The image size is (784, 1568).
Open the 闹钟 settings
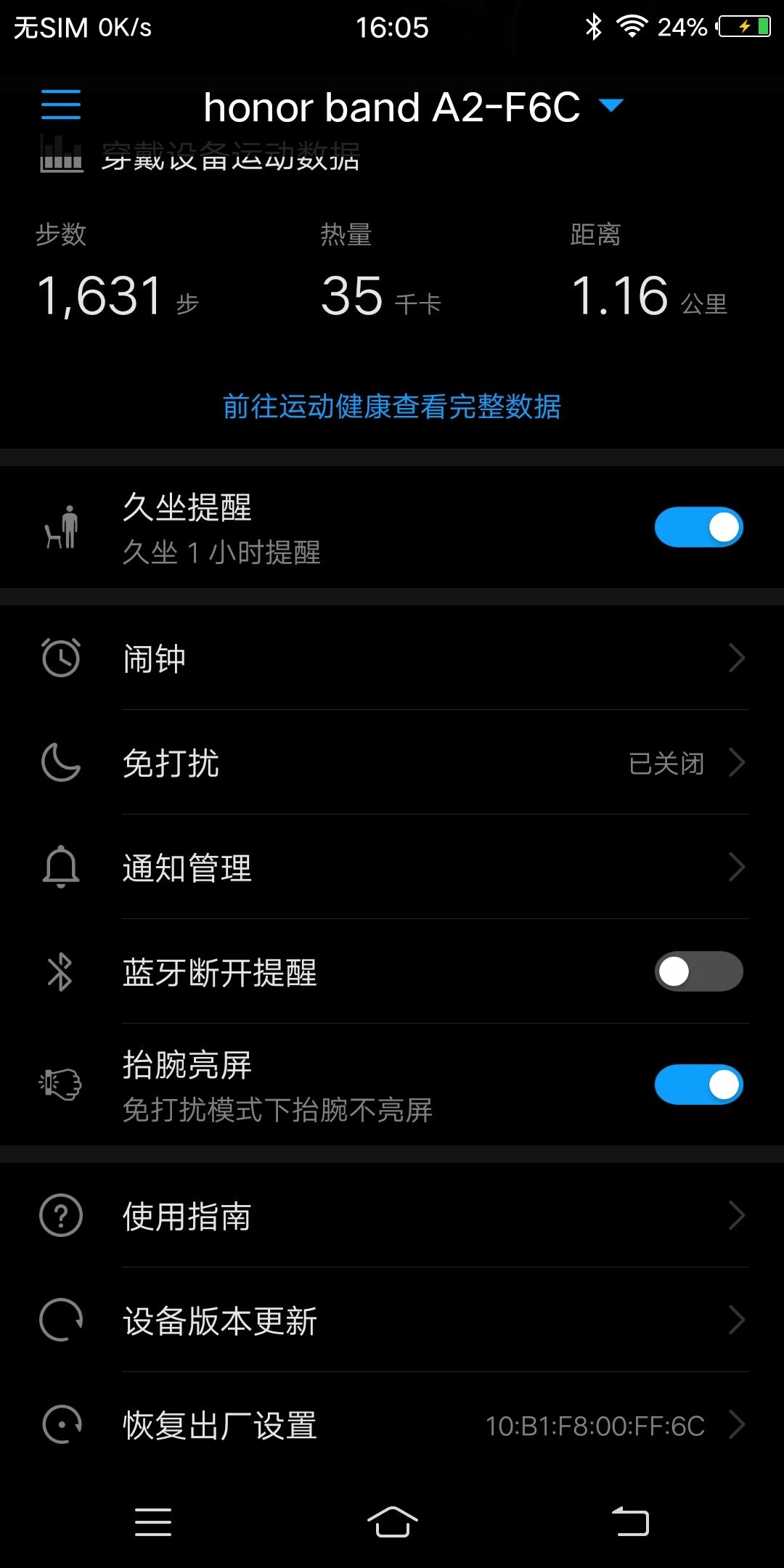point(392,658)
